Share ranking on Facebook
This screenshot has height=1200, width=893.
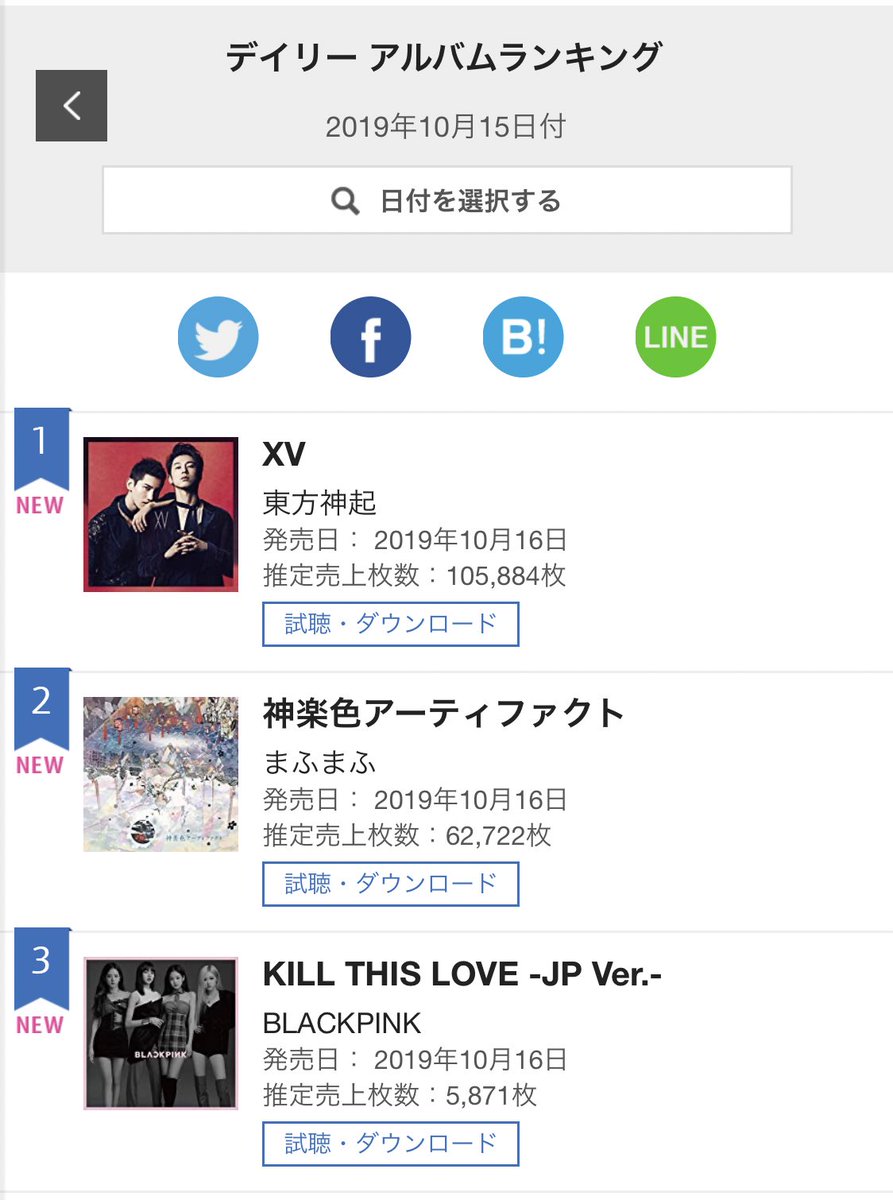coord(370,337)
